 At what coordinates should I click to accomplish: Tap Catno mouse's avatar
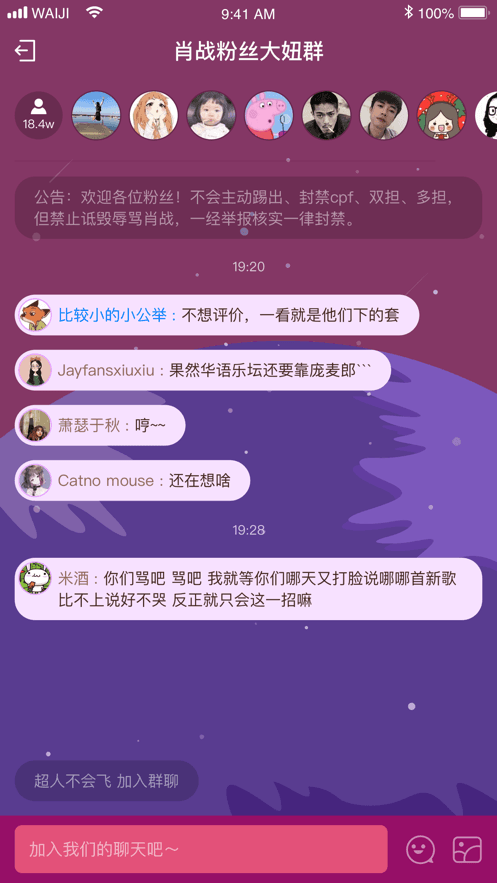[x=35, y=480]
